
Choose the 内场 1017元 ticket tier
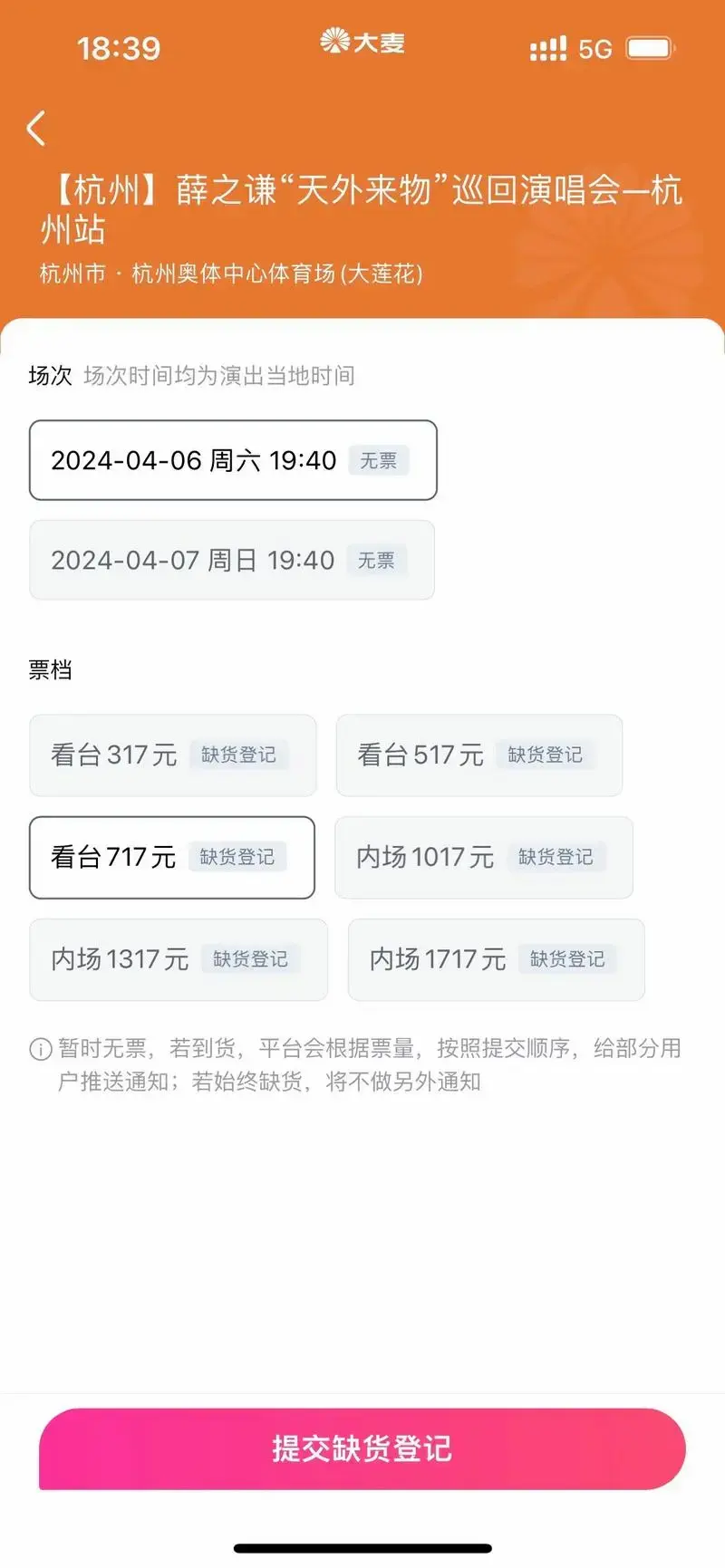click(x=484, y=858)
